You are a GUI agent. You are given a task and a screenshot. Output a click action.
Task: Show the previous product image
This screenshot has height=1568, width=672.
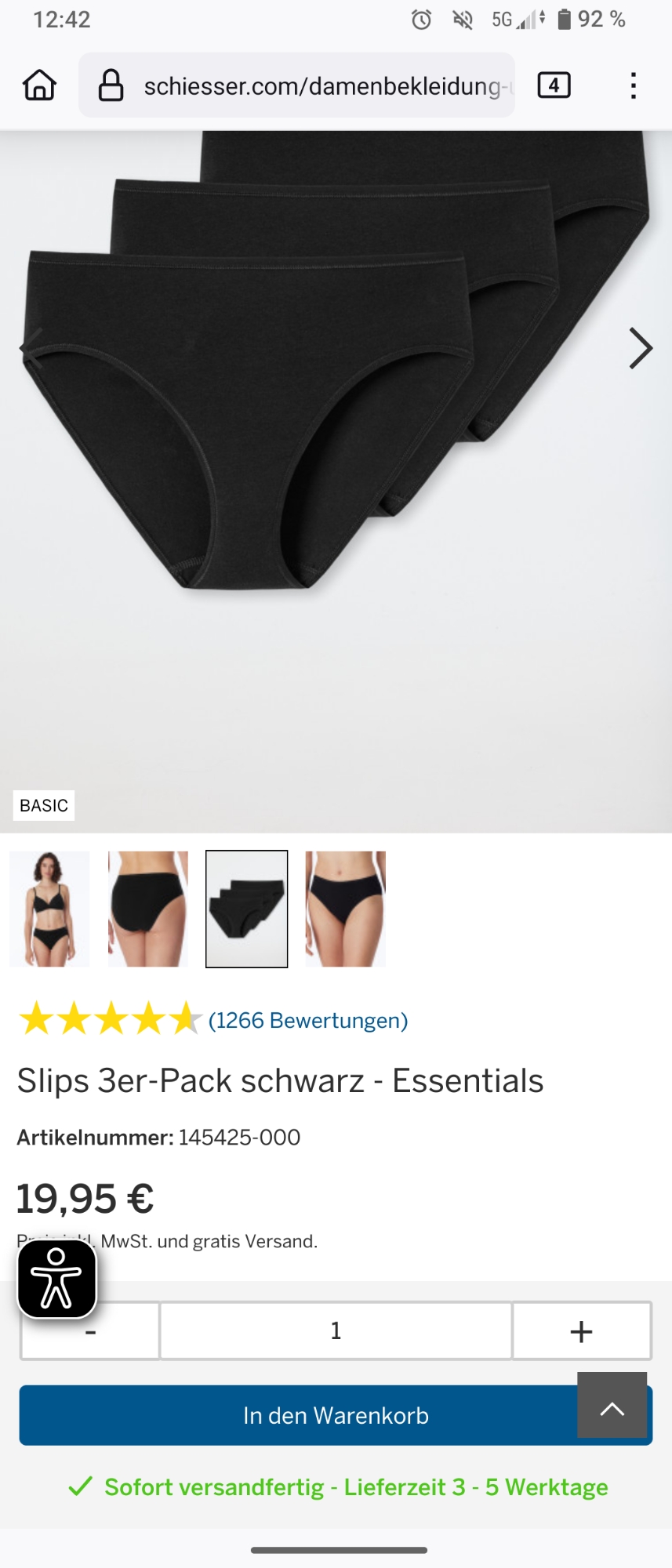tap(31, 349)
